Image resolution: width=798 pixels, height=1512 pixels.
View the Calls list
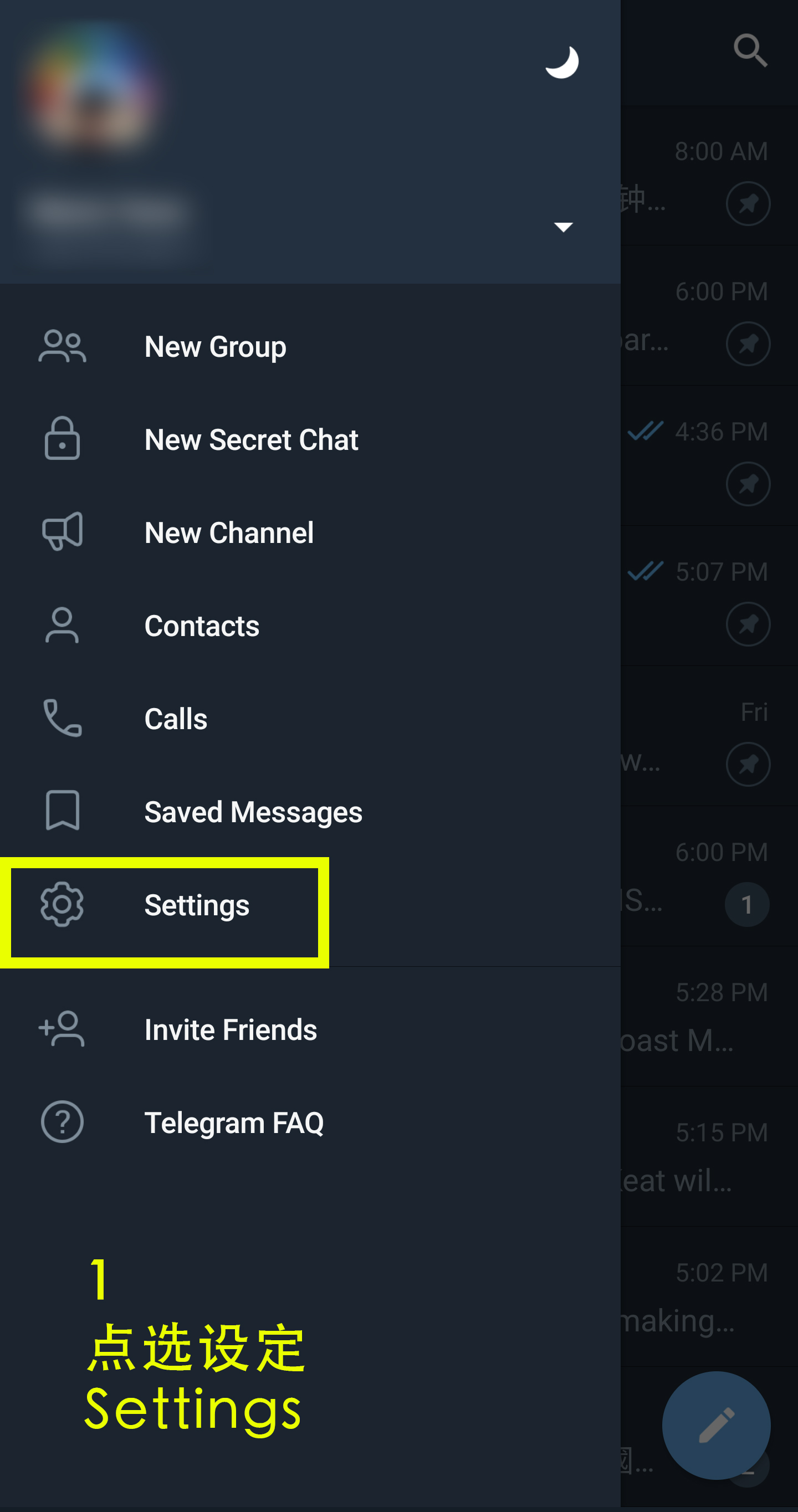[310, 719]
